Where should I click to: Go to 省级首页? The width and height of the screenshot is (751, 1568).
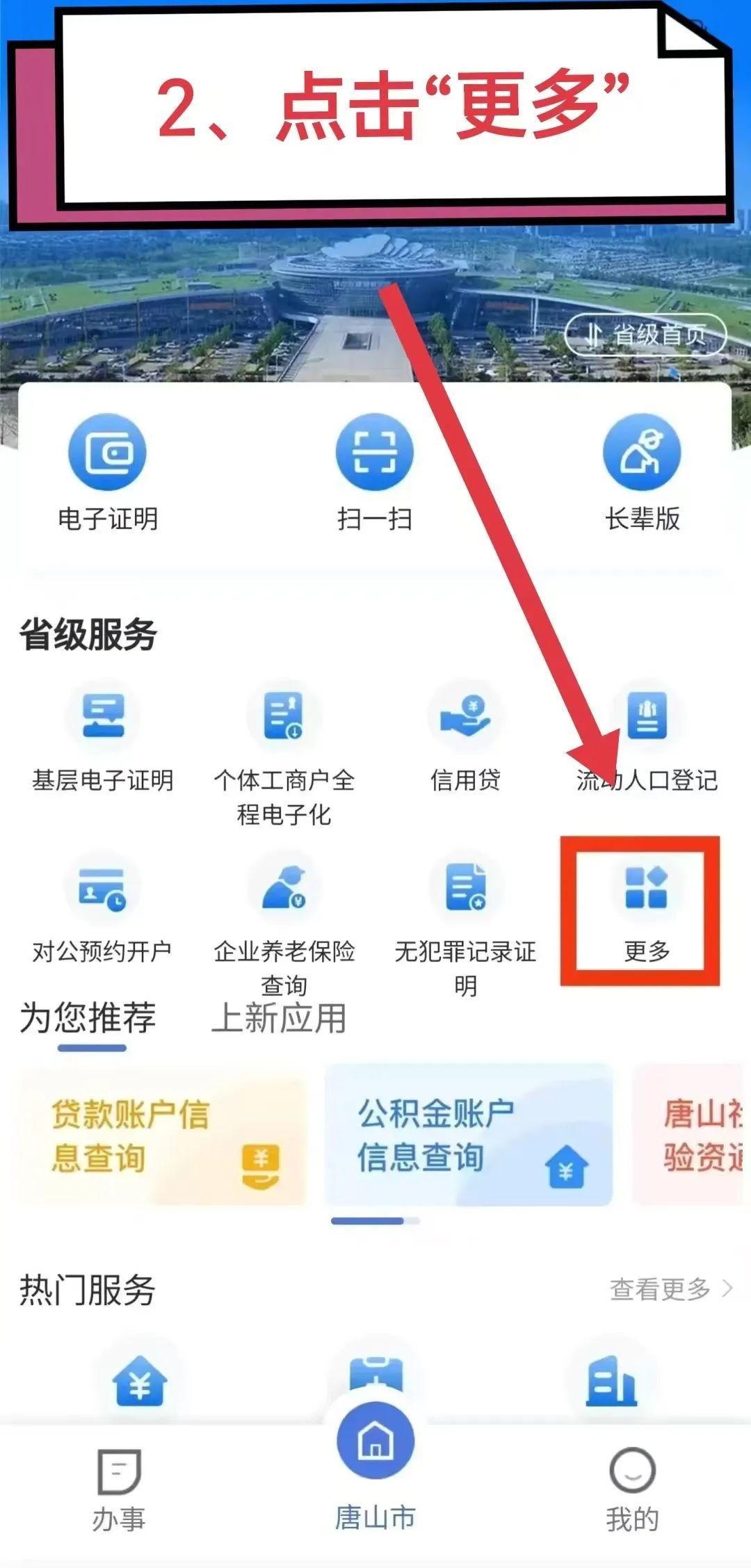click(x=645, y=335)
